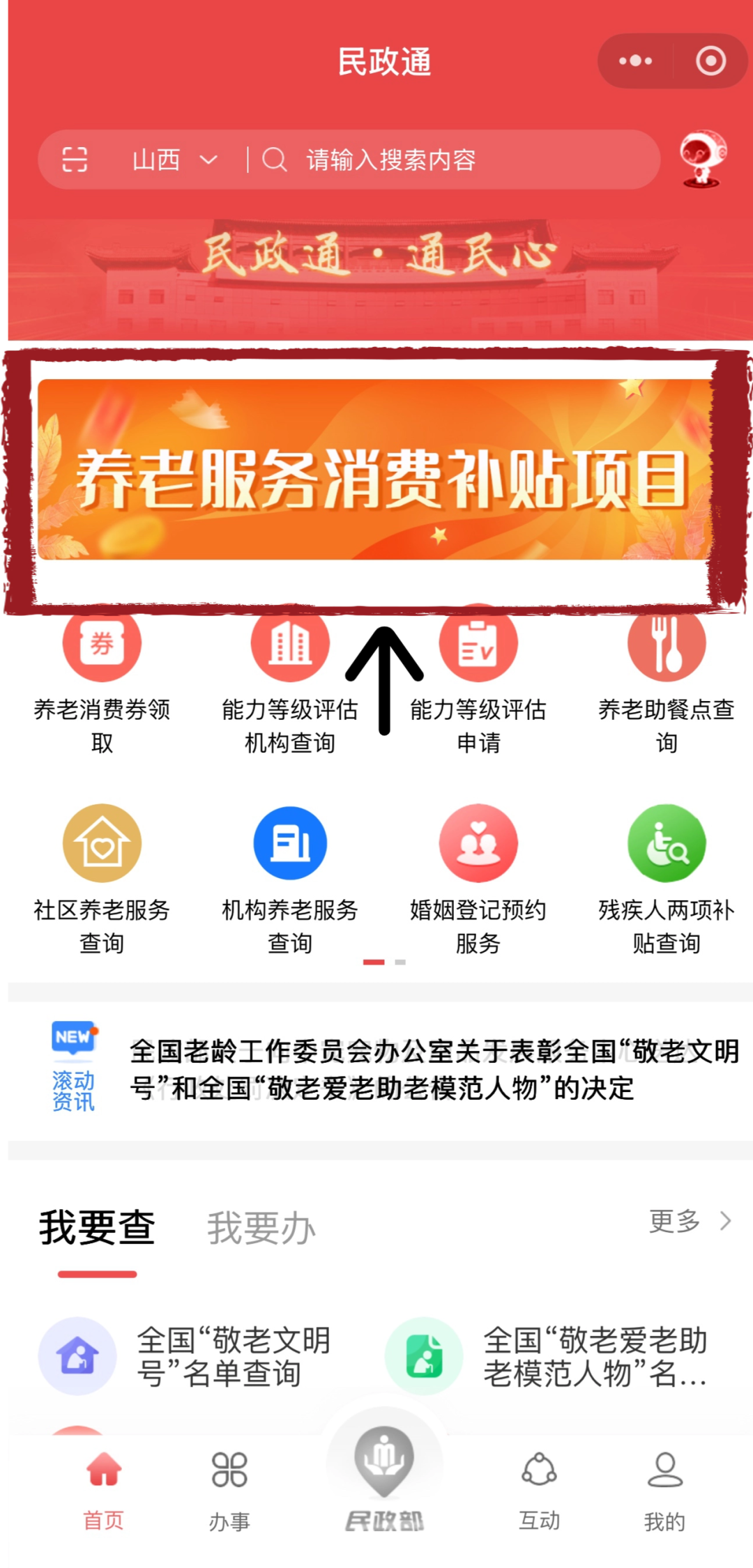Open 养老消费券领取 service icon

click(102, 643)
